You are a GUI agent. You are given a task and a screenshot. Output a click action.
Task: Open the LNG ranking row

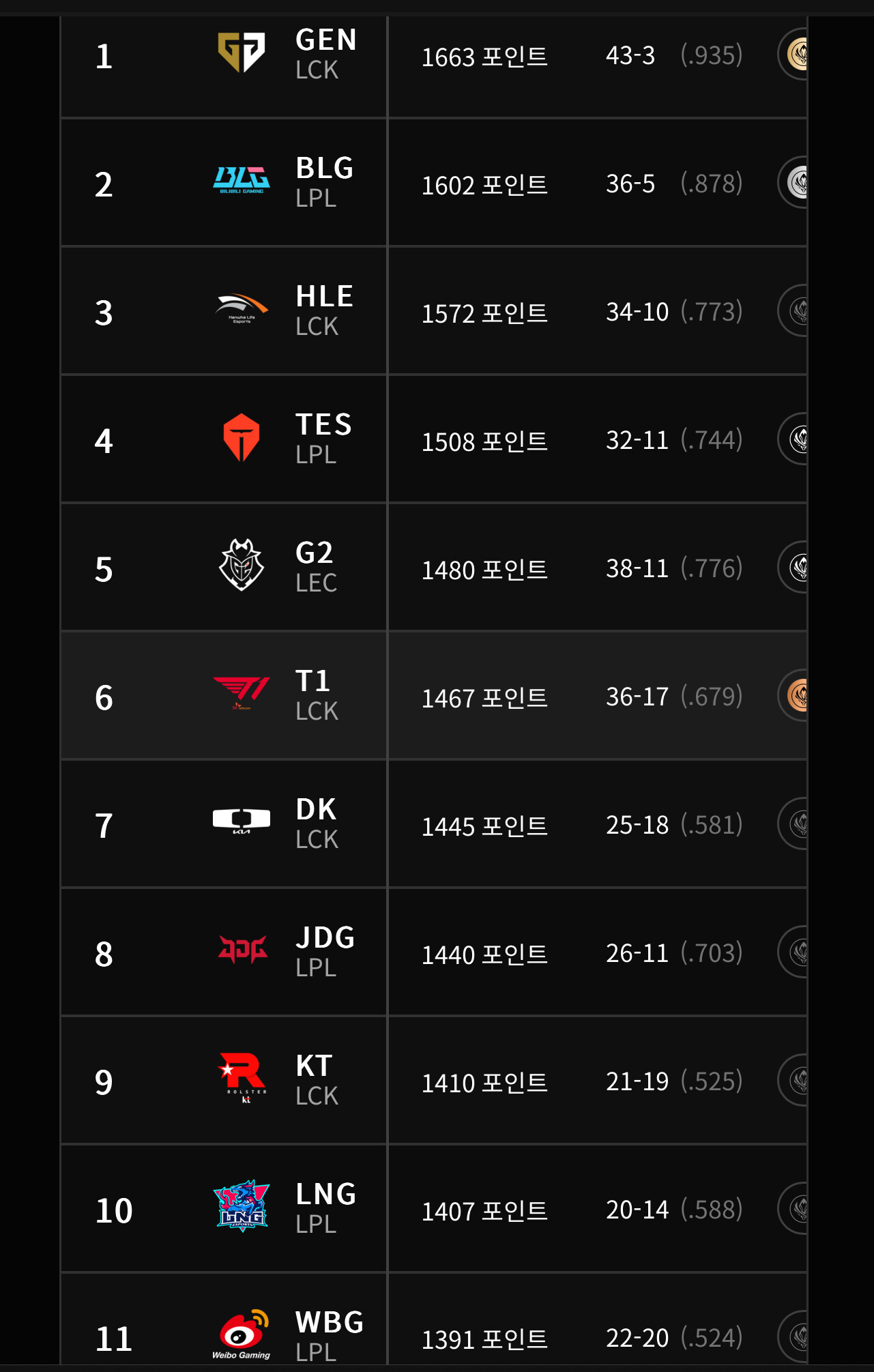pos(434,1208)
